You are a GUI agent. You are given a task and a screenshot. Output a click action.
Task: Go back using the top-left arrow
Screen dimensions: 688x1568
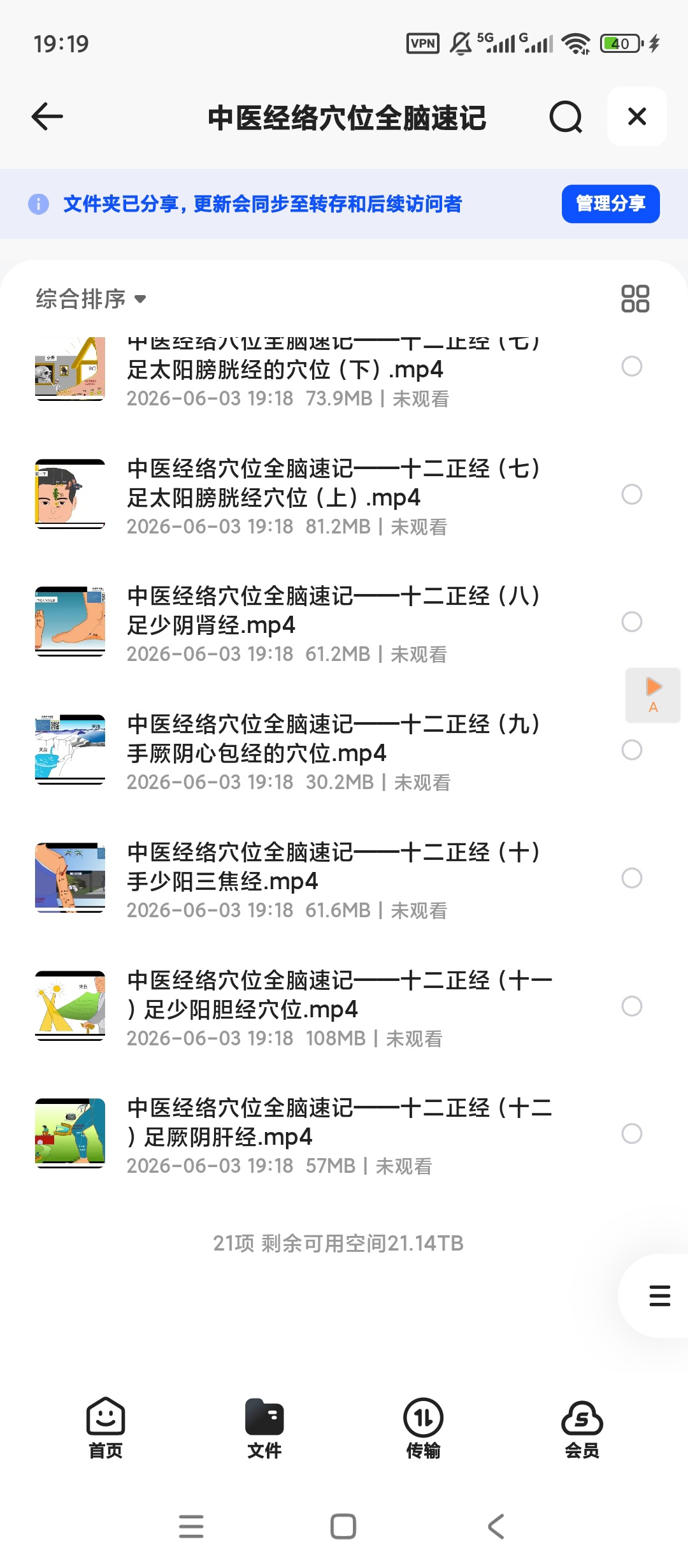[47, 117]
